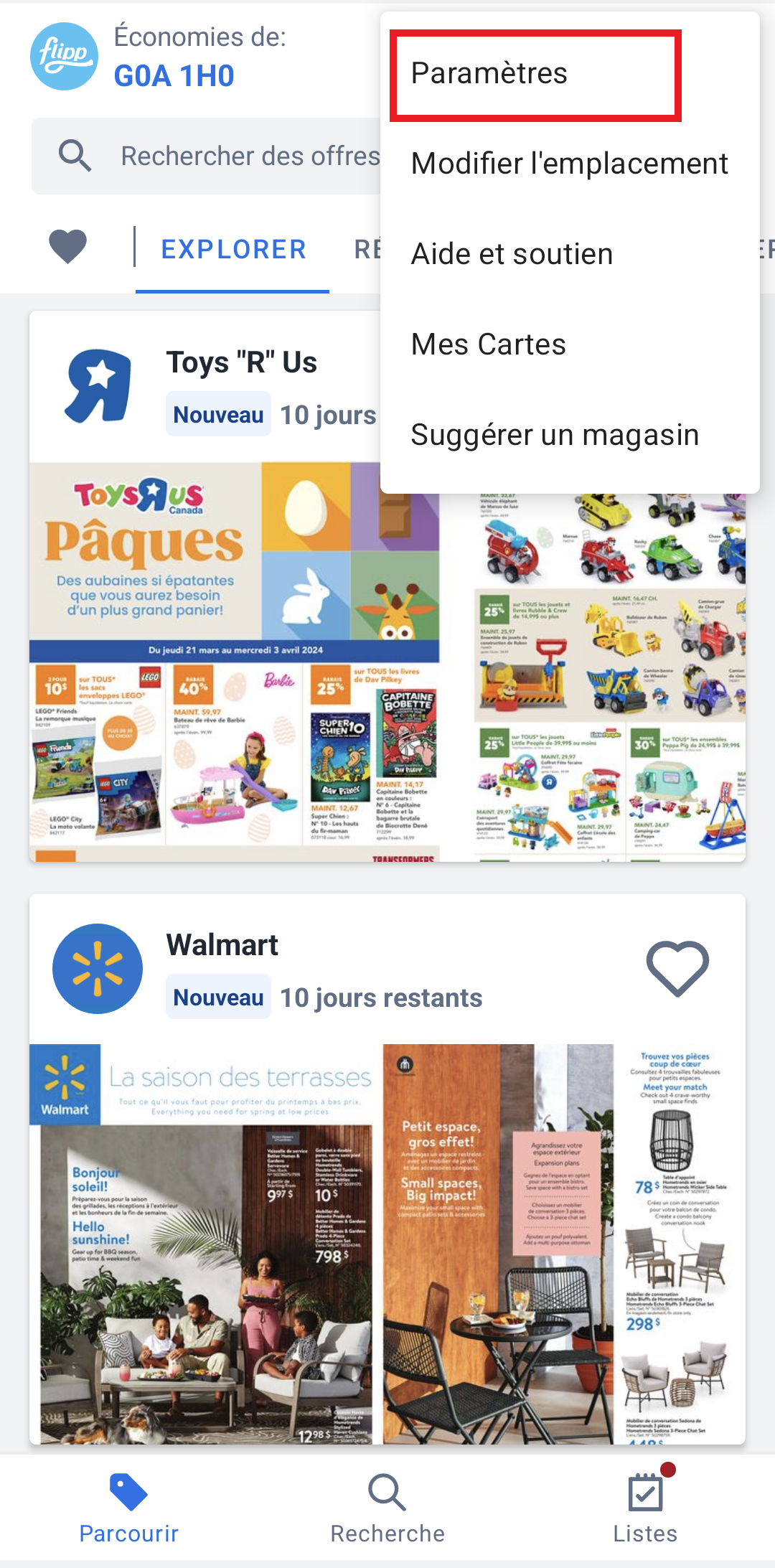Open the favorites heart tab
Image resolution: width=775 pixels, height=1568 pixels.
click(68, 248)
